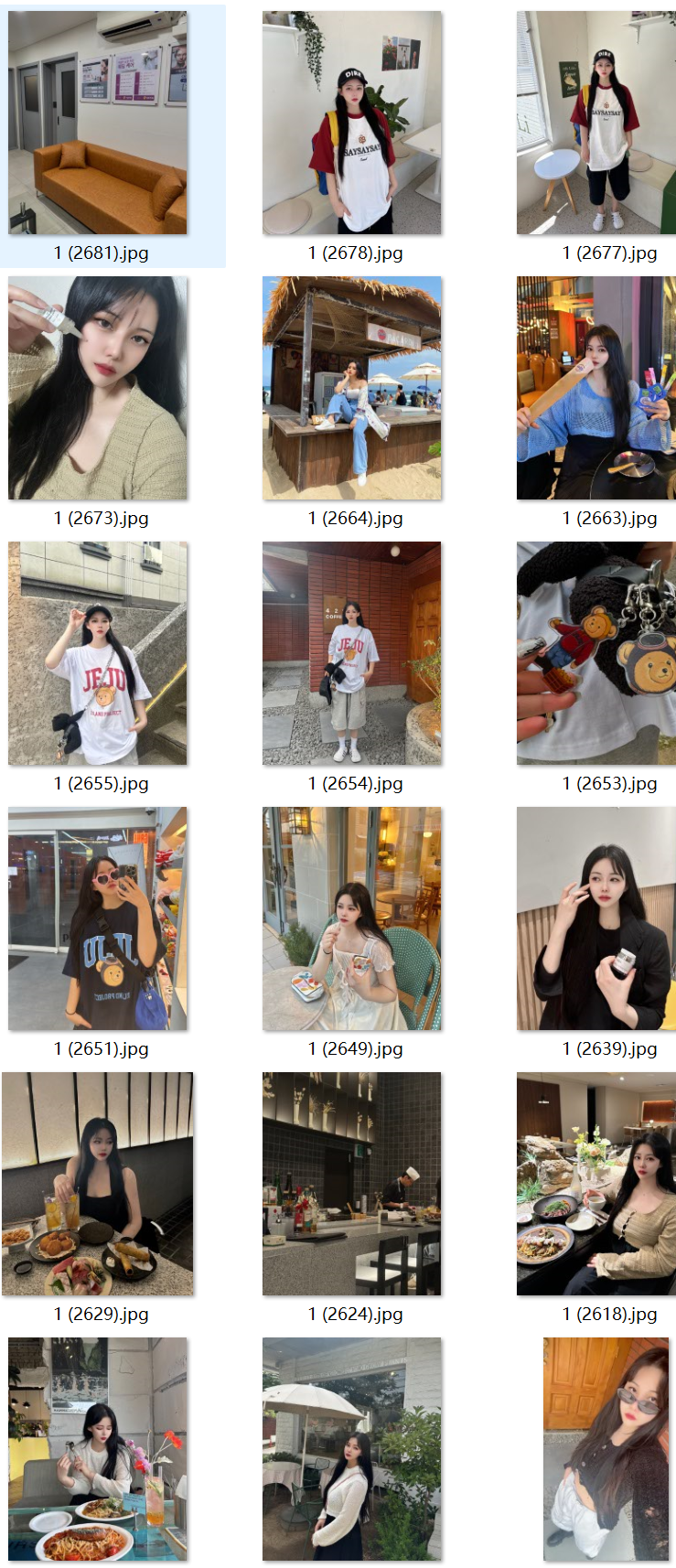Select the image 1 (2678).jpg

tap(352, 123)
